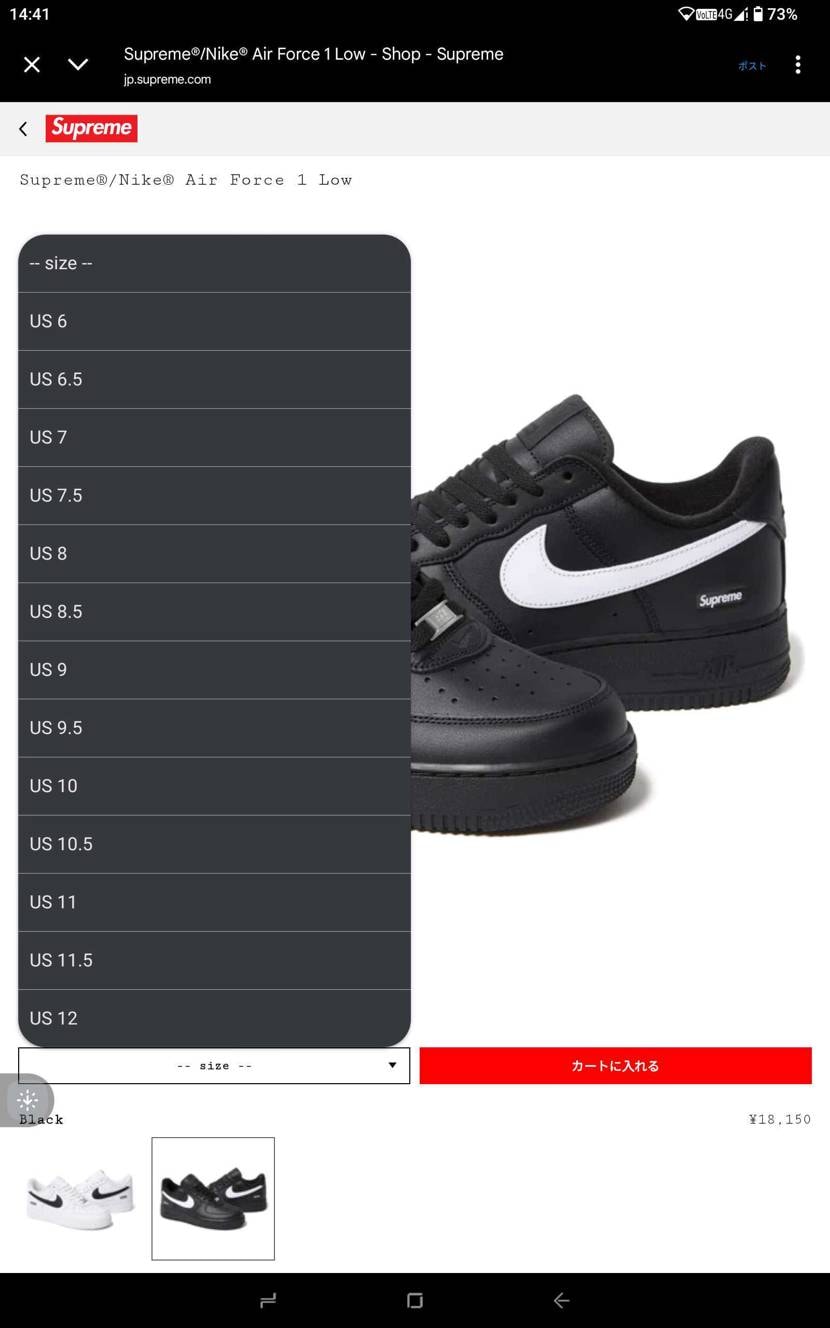Screen dimensions: 830x1328
Task: Select size US 11
Action: tap(214, 901)
